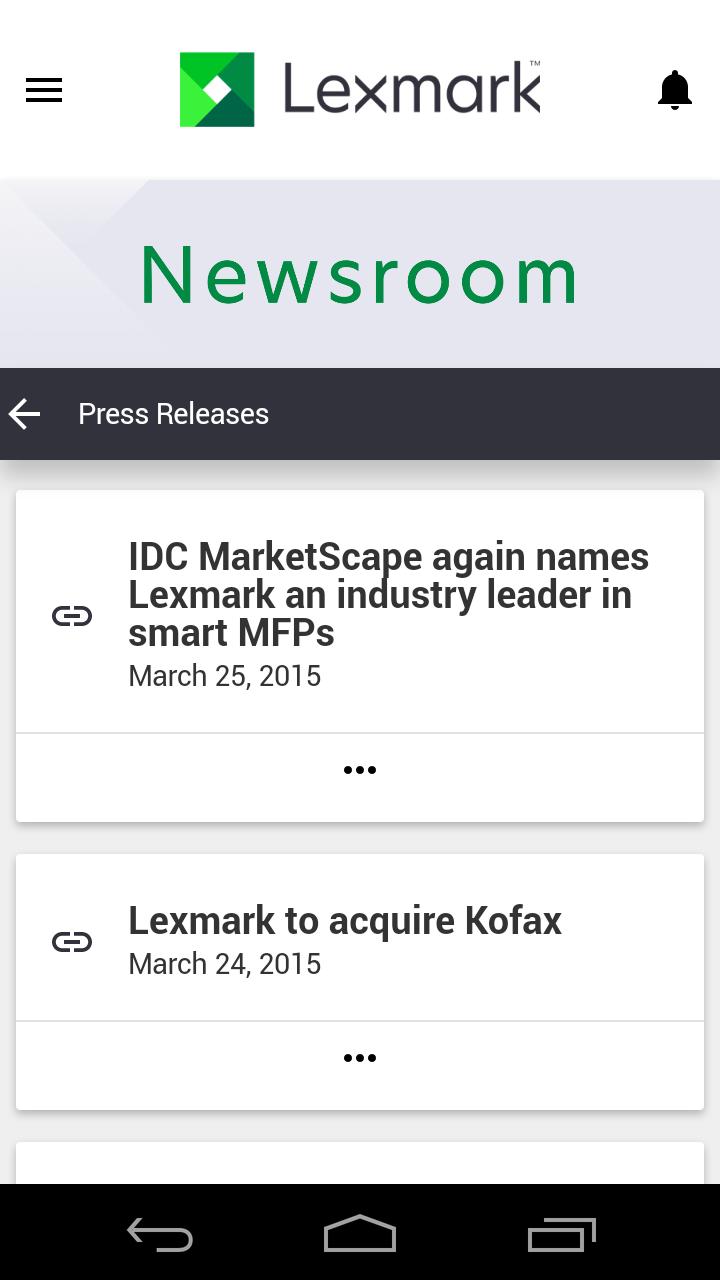Expand the Lexmark Kofax article with ellipsis
This screenshot has width=720, height=1280.
point(360,1057)
